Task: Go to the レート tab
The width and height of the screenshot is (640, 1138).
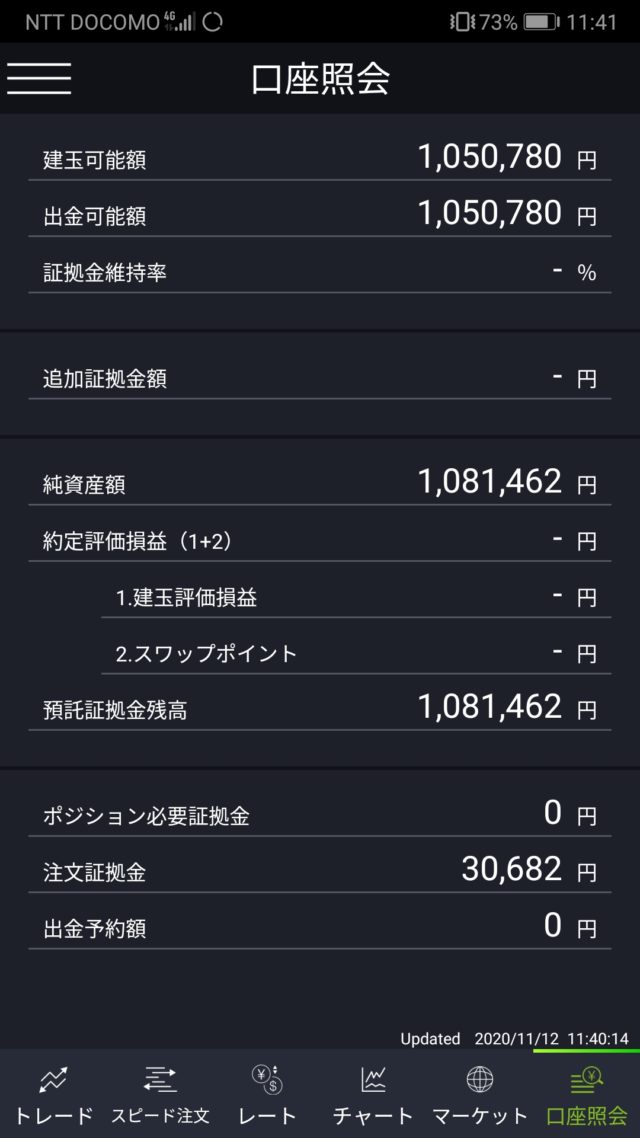Action: point(267,1096)
